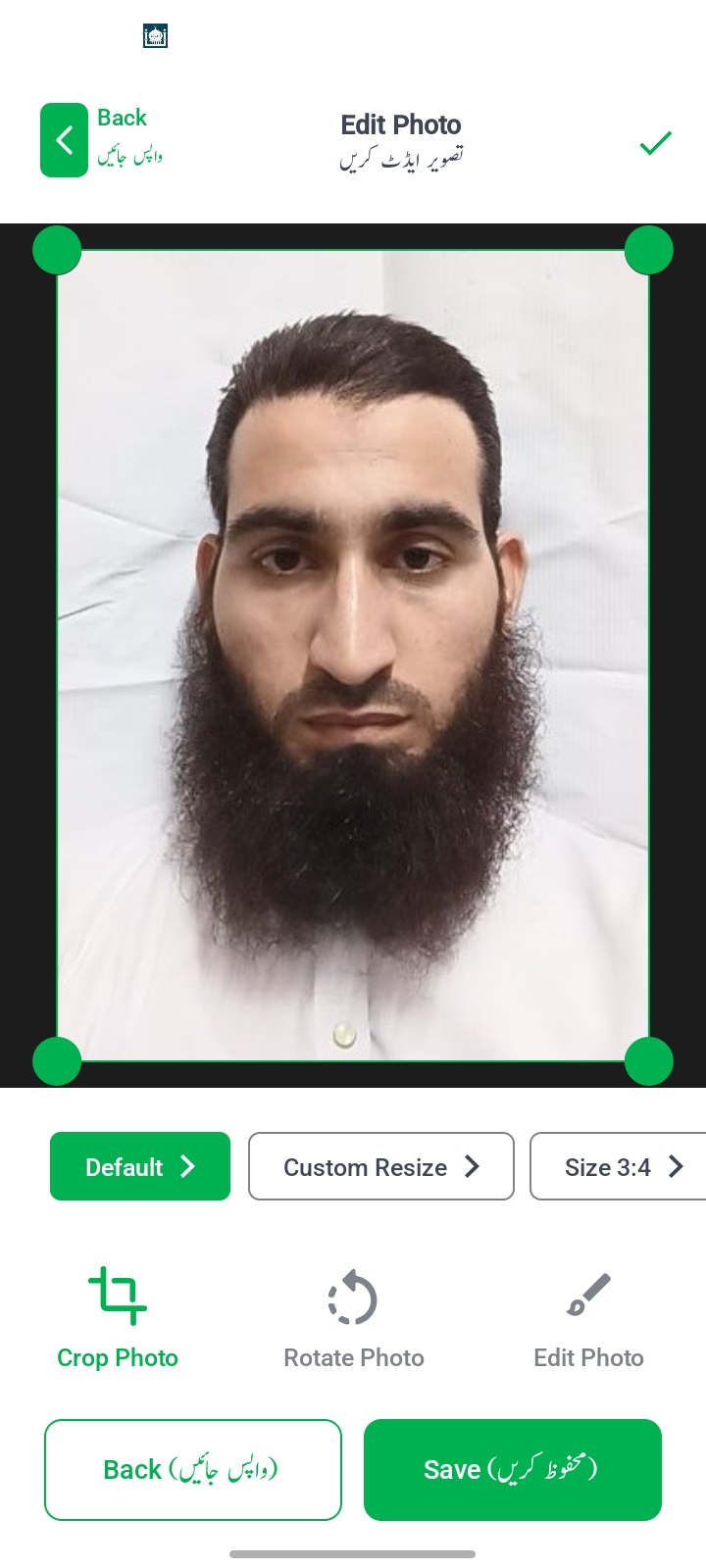Screen dimensions: 706x1568
Task: Open Custom Resize options
Action: pyautogui.click(x=381, y=1166)
